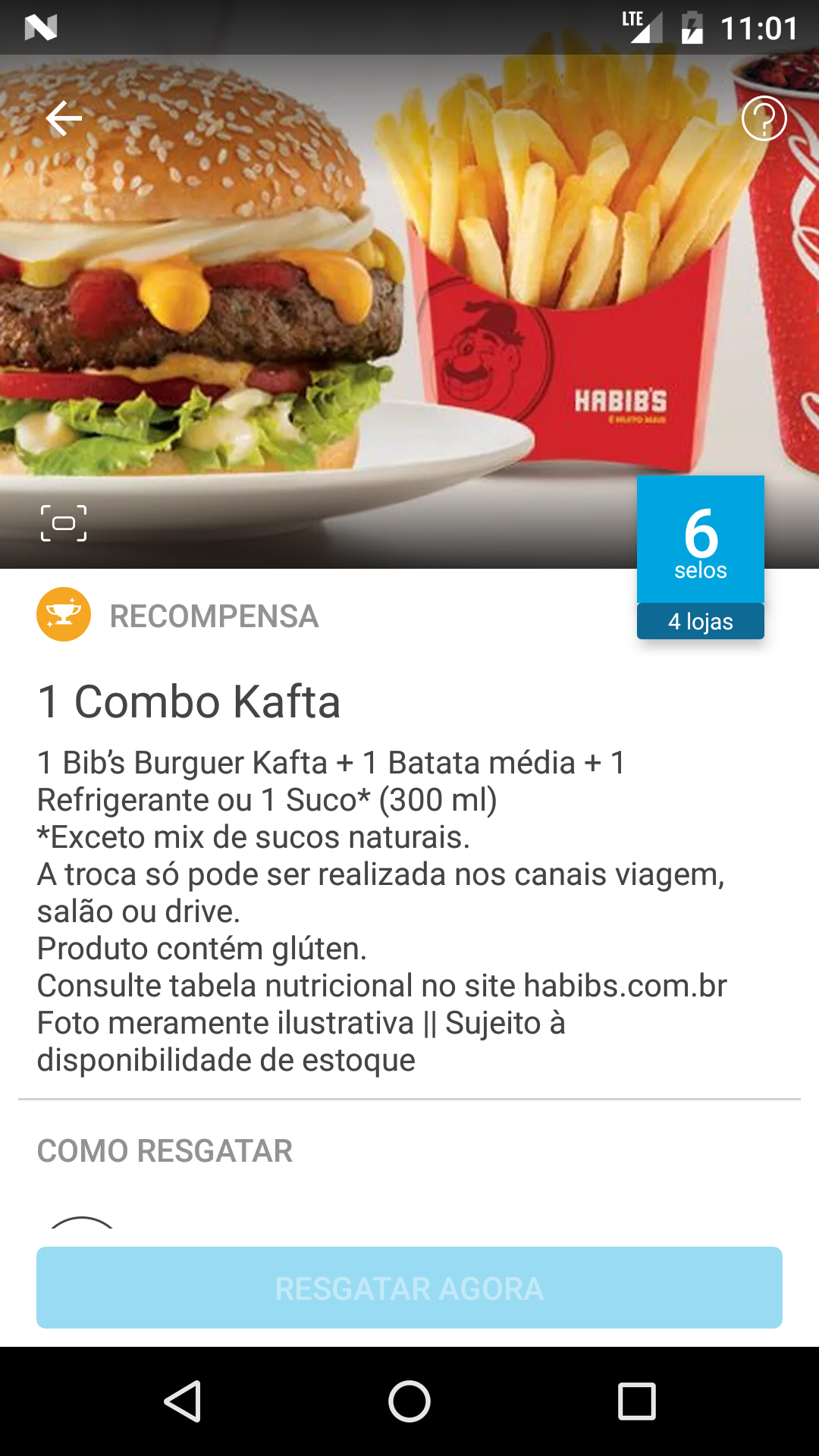Open the scan code icon
The image size is (819, 1456).
[64, 523]
